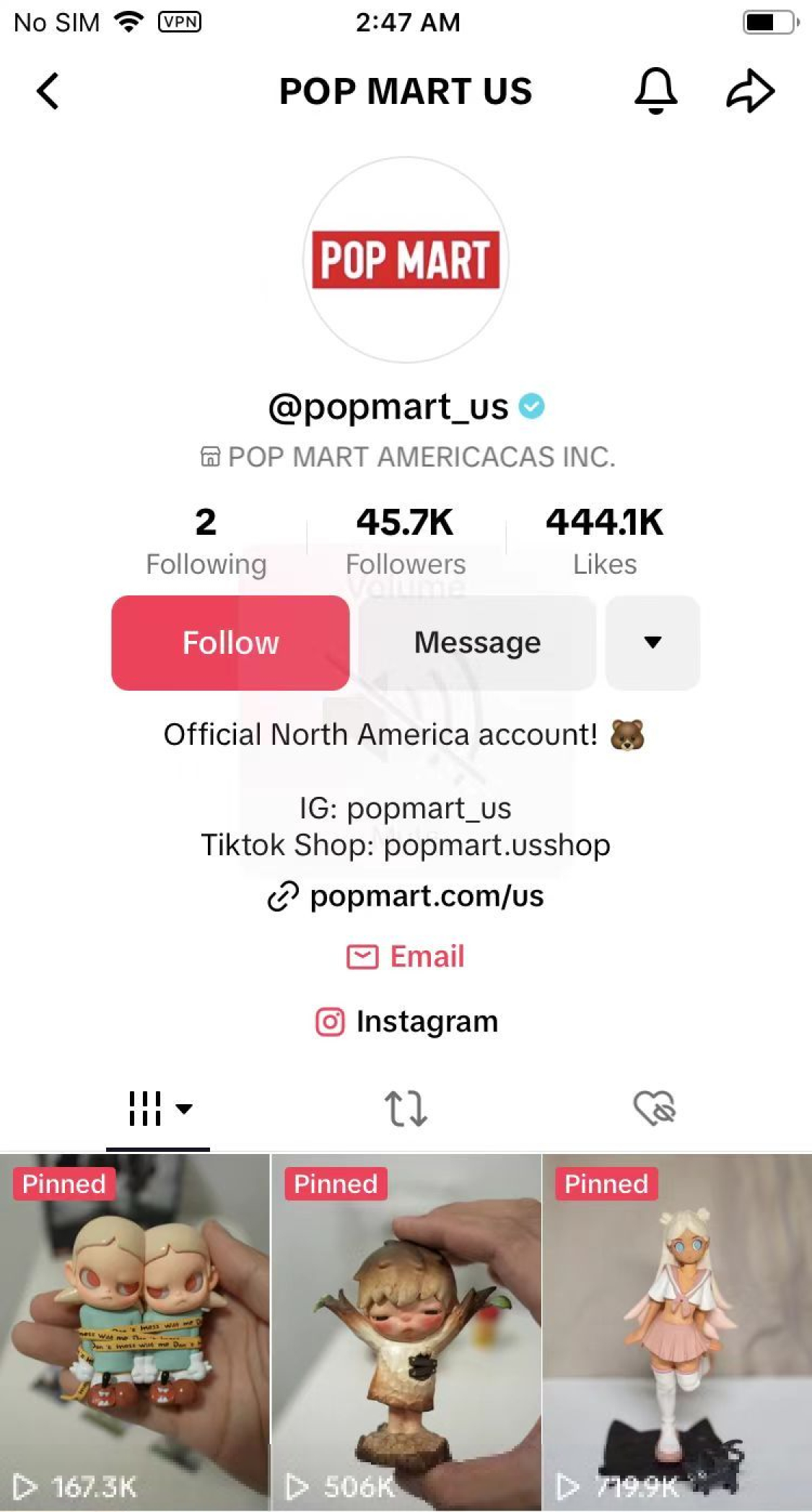
Task: Open POP MART profile picture
Action: click(x=406, y=260)
